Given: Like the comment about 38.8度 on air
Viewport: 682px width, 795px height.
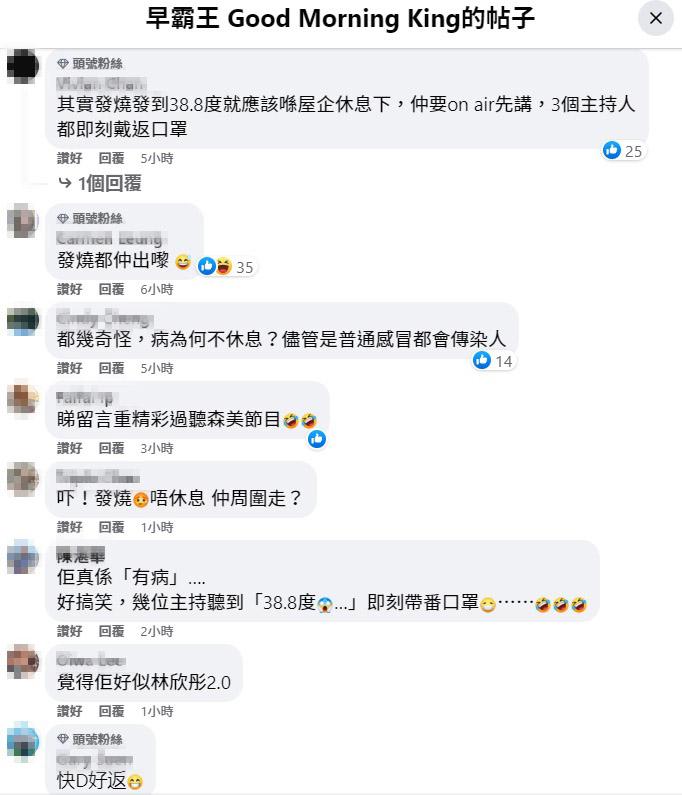Looking at the screenshot, I should tap(70, 158).
